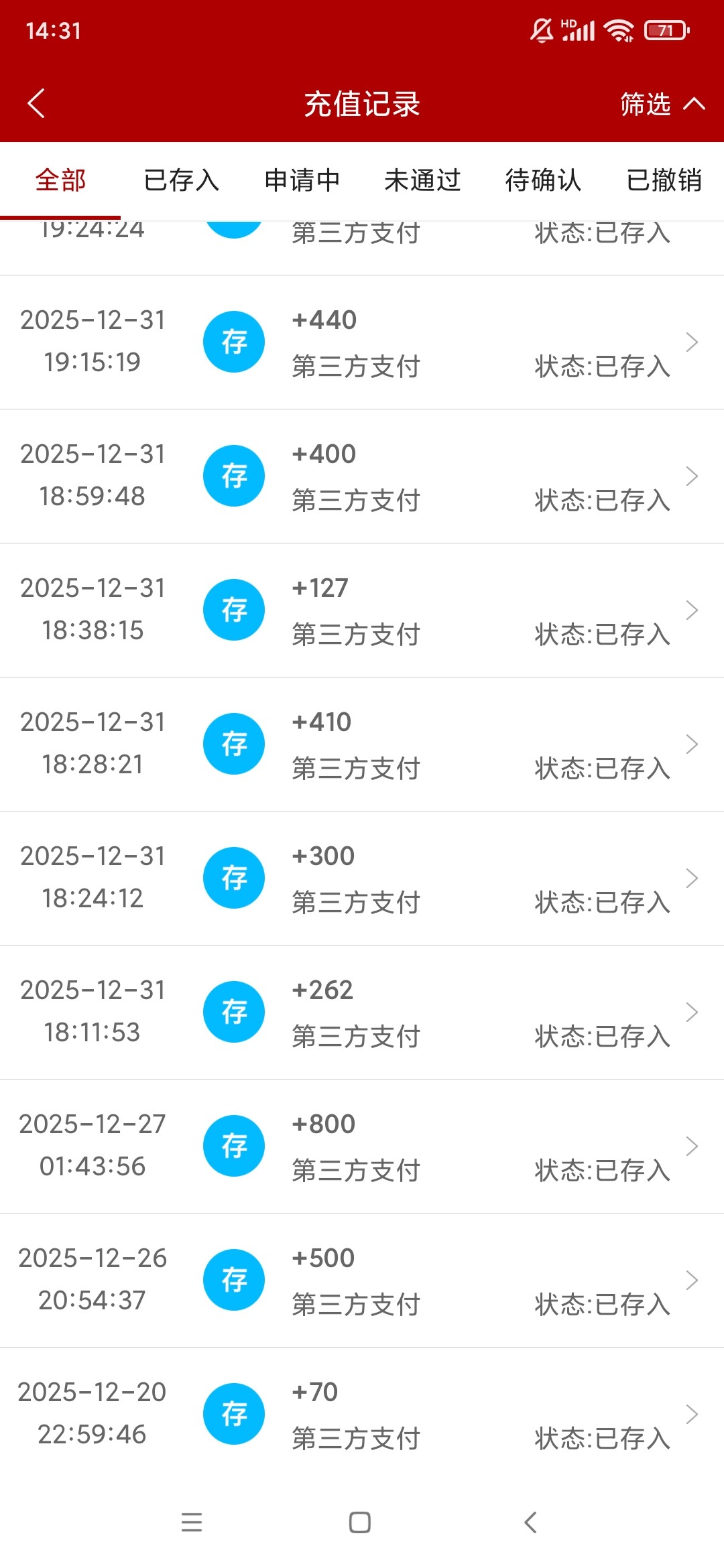This screenshot has height=1568, width=724.
Task: Switch to the 全部 tab
Action: (60, 180)
